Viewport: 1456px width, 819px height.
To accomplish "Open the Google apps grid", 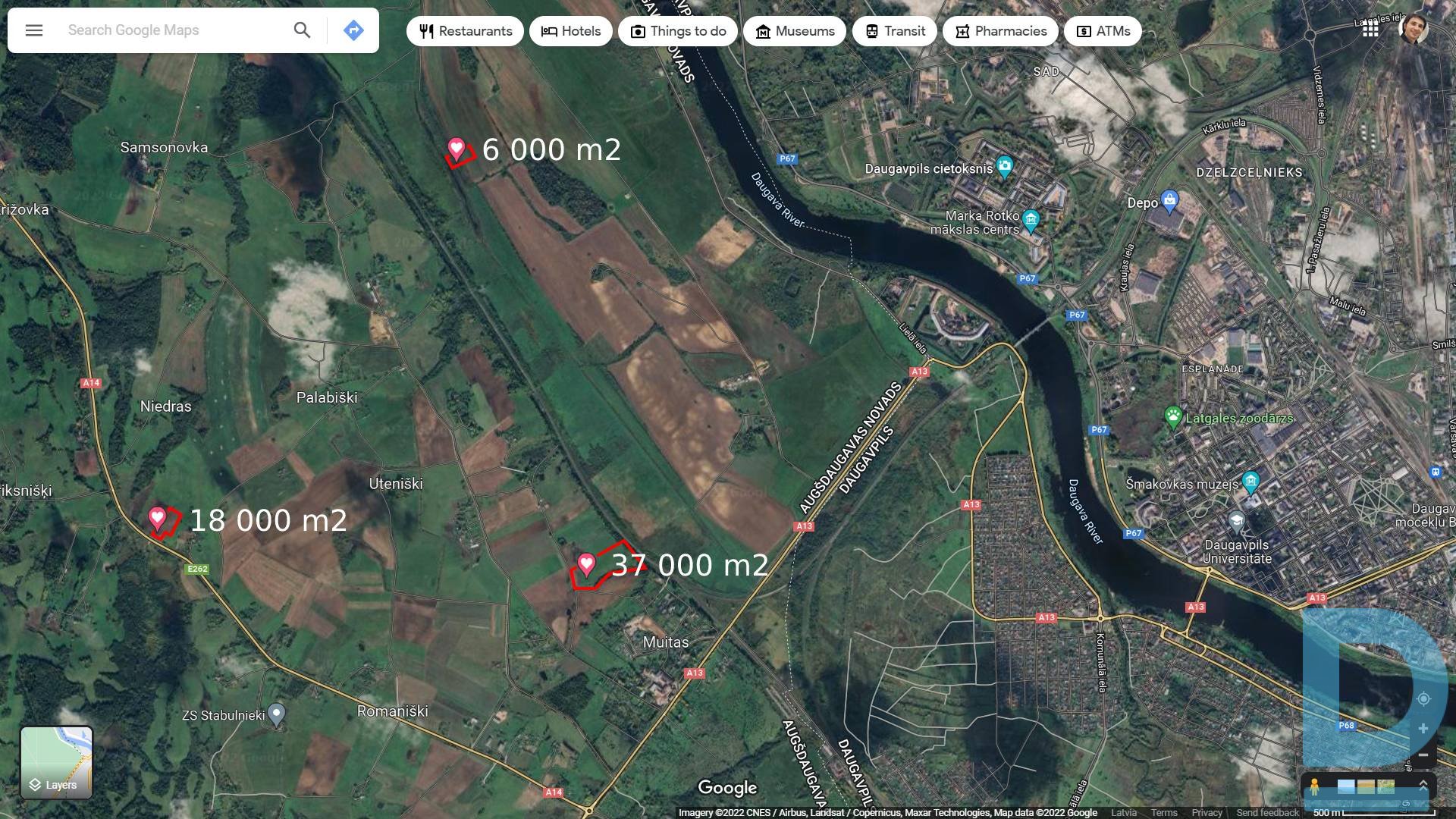I will click(x=1370, y=30).
